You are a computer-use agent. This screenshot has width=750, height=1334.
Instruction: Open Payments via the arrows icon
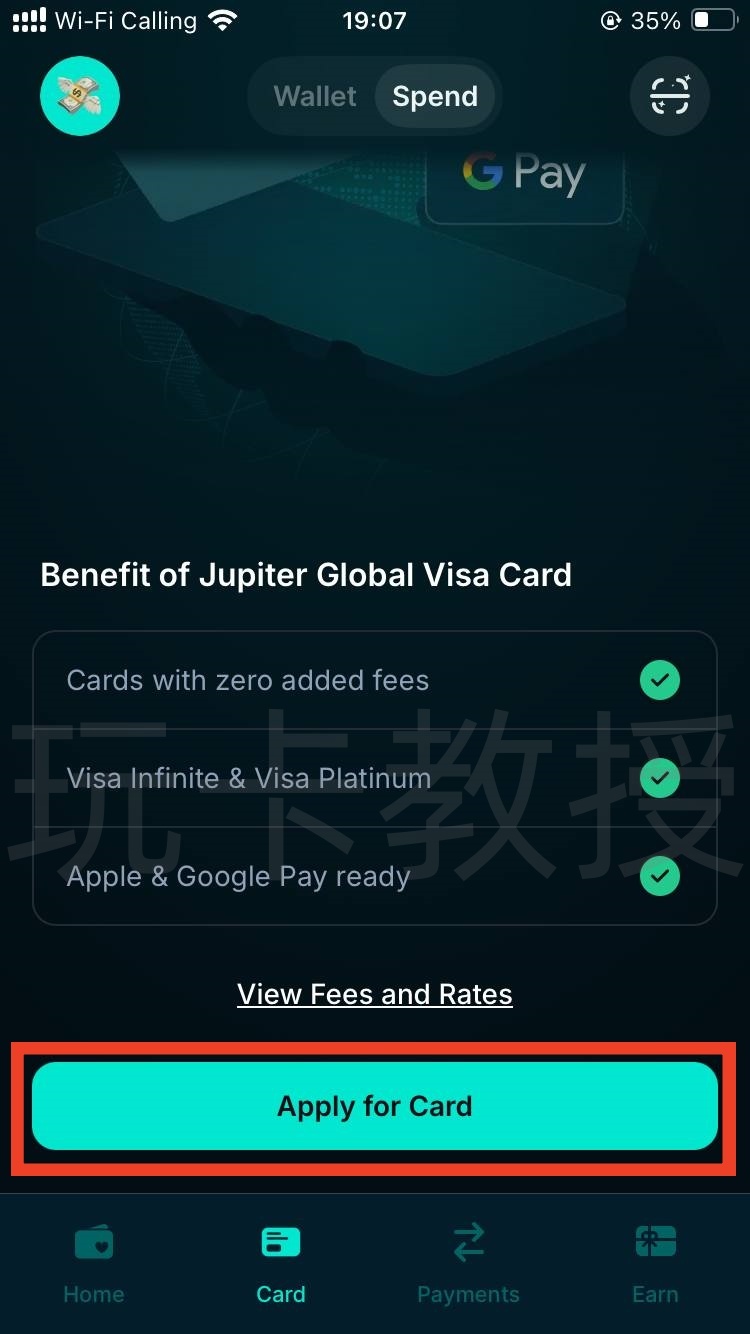coord(468,1241)
